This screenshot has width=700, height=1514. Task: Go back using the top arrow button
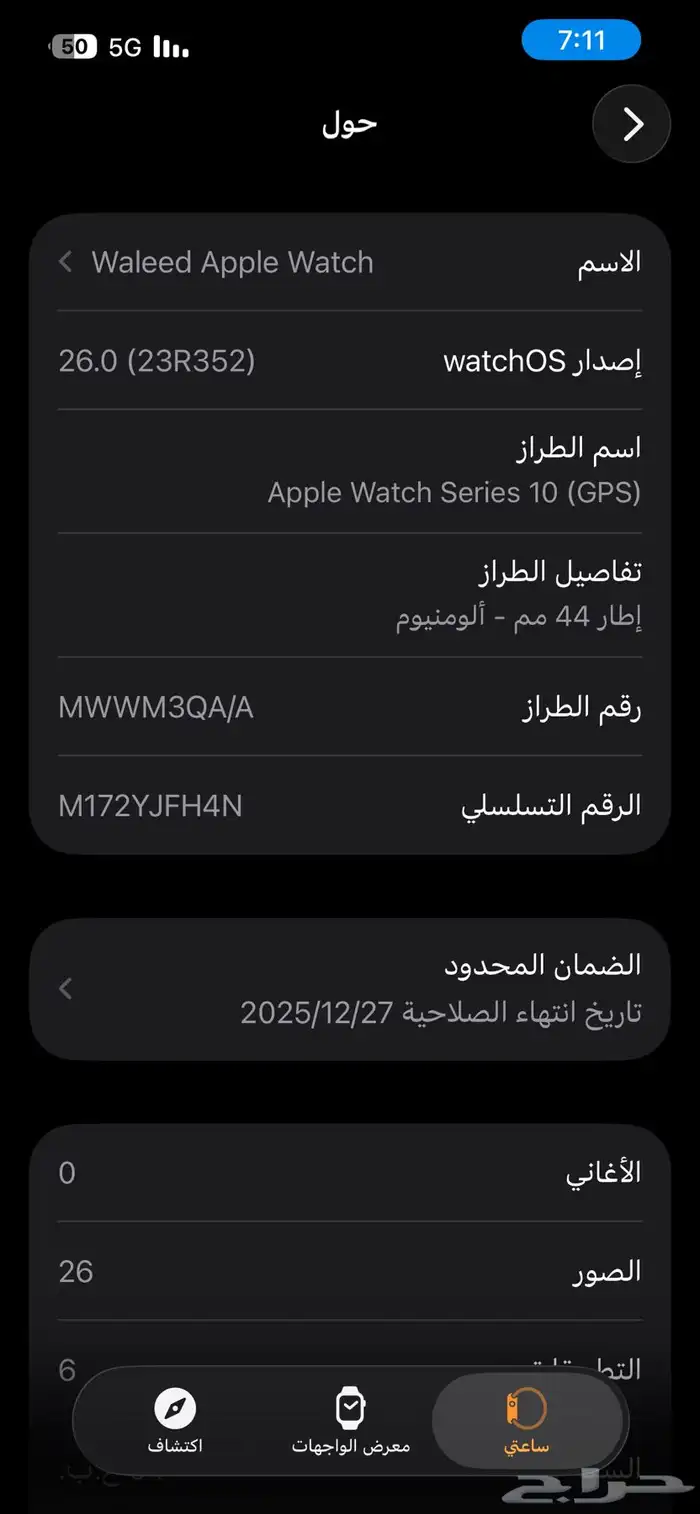coord(631,124)
